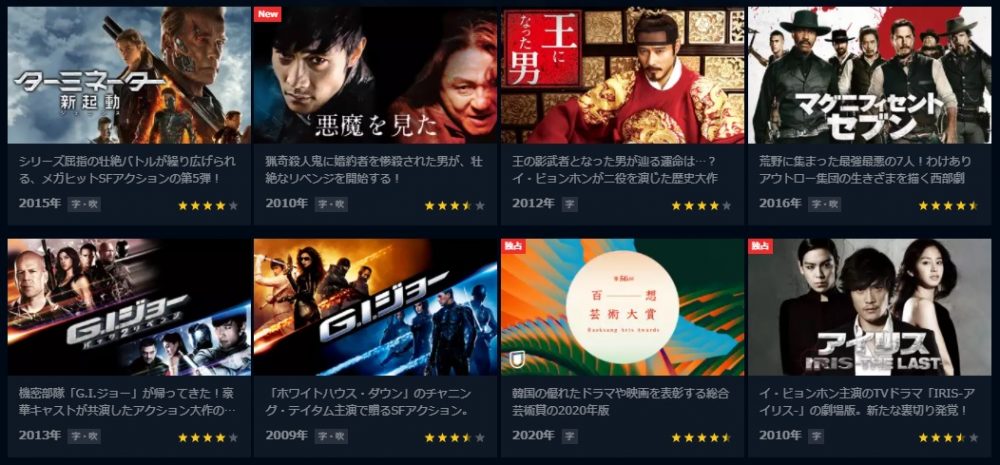Open the 2013 G.I.ジョー movie card
The image size is (1000, 465).
129,307
